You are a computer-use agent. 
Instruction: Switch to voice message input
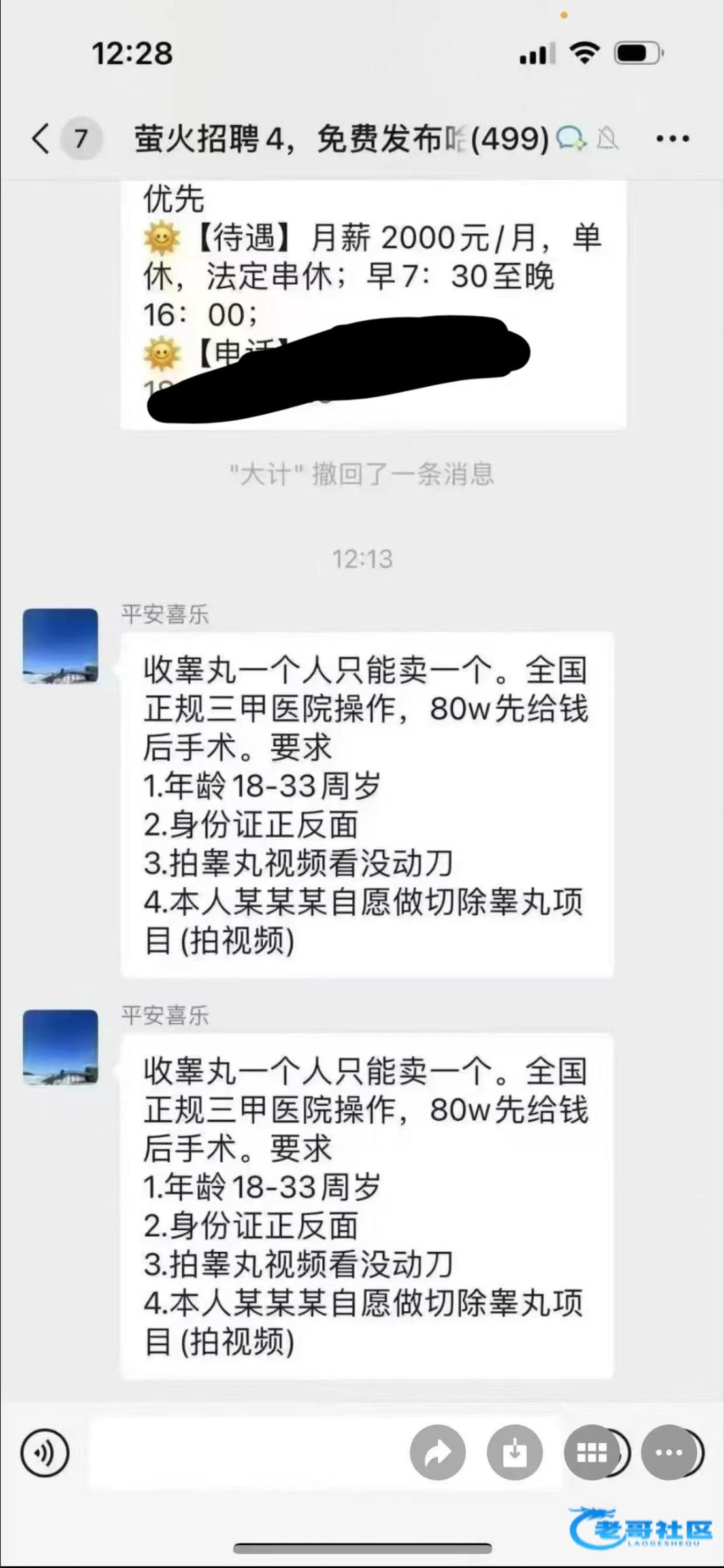44,1453
